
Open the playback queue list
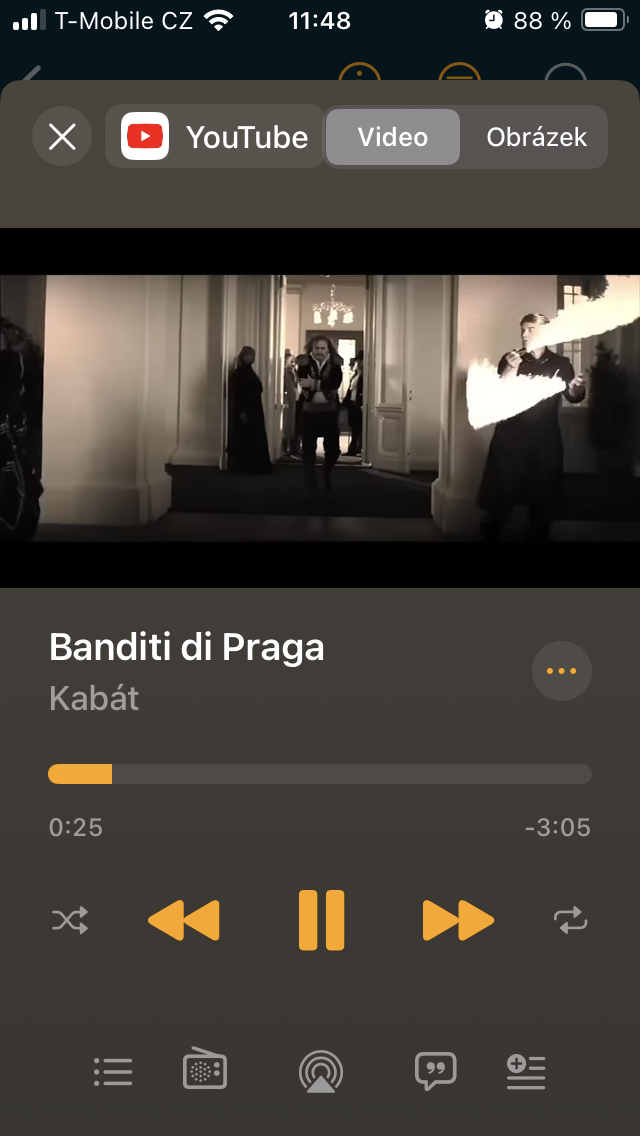pyautogui.click(x=113, y=1071)
